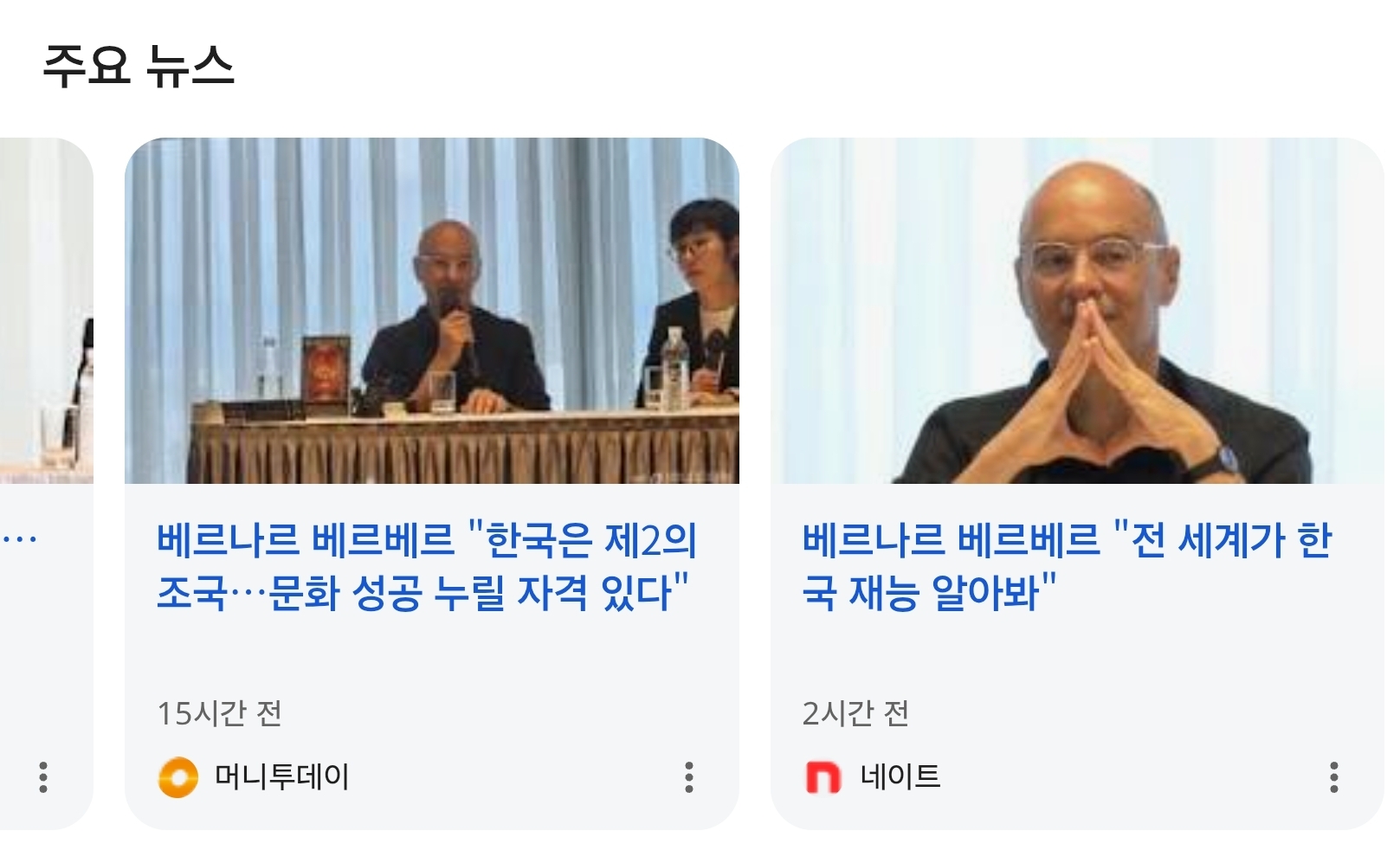Open the partly hidden news card
The width and height of the screenshot is (1400, 863).
[x=43, y=346]
